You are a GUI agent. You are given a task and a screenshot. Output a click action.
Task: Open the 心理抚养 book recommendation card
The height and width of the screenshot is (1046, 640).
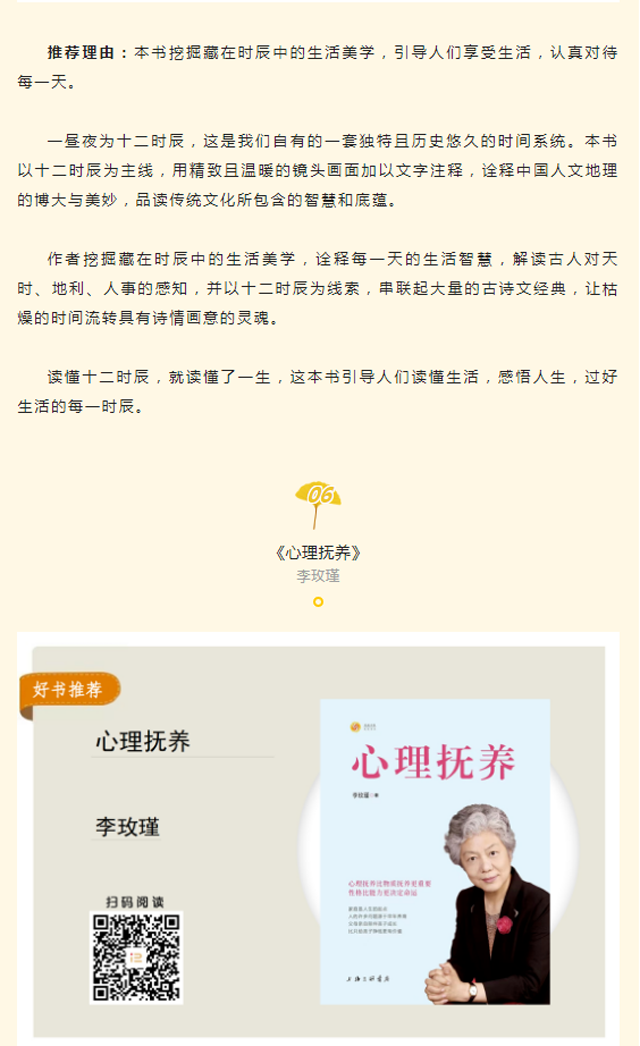(x=318, y=838)
